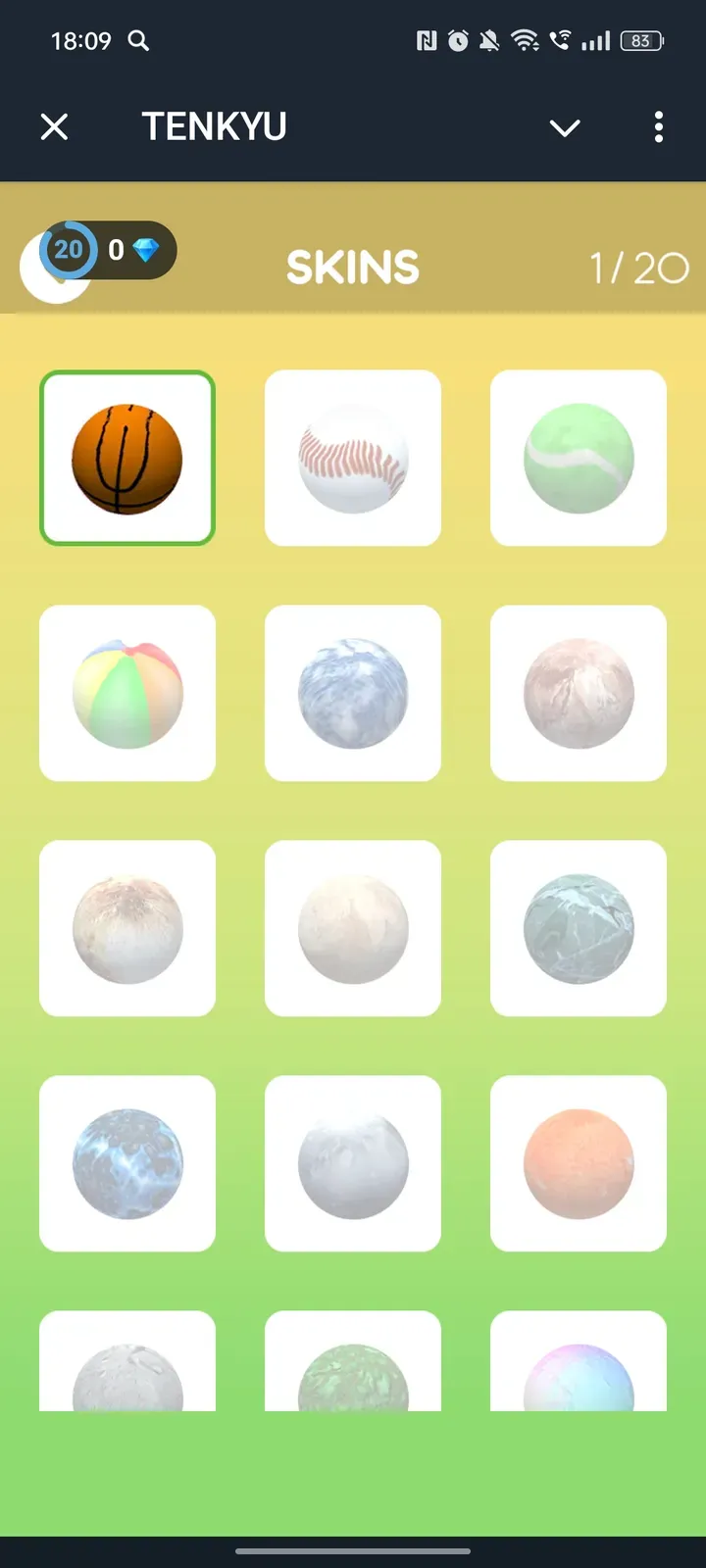Screen dimensions: 706x1568
Task: Choose the teal cracked marble skin
Action: click(579, 928)
